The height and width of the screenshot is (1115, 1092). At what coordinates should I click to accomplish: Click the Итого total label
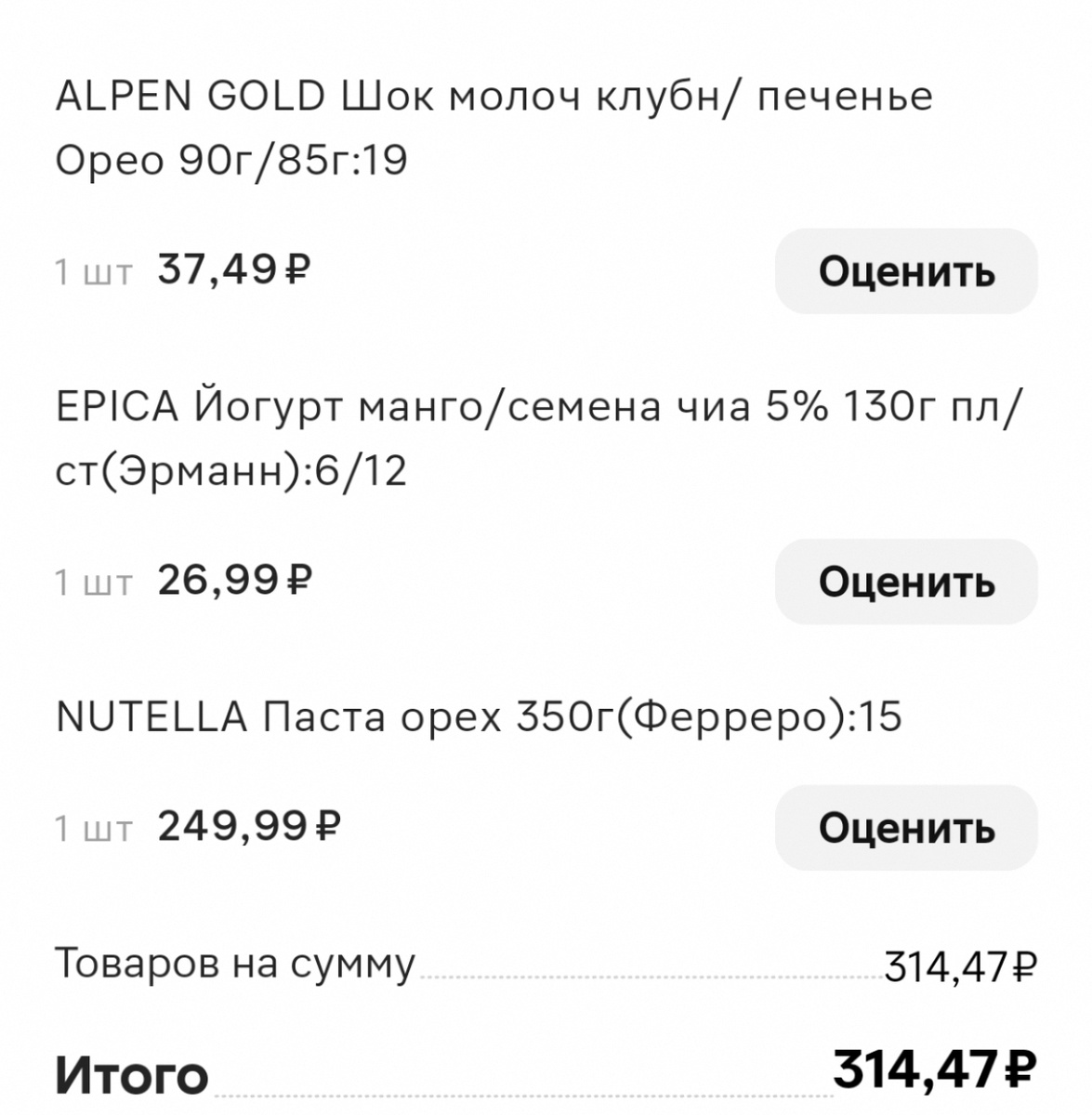click(130, 1075)
